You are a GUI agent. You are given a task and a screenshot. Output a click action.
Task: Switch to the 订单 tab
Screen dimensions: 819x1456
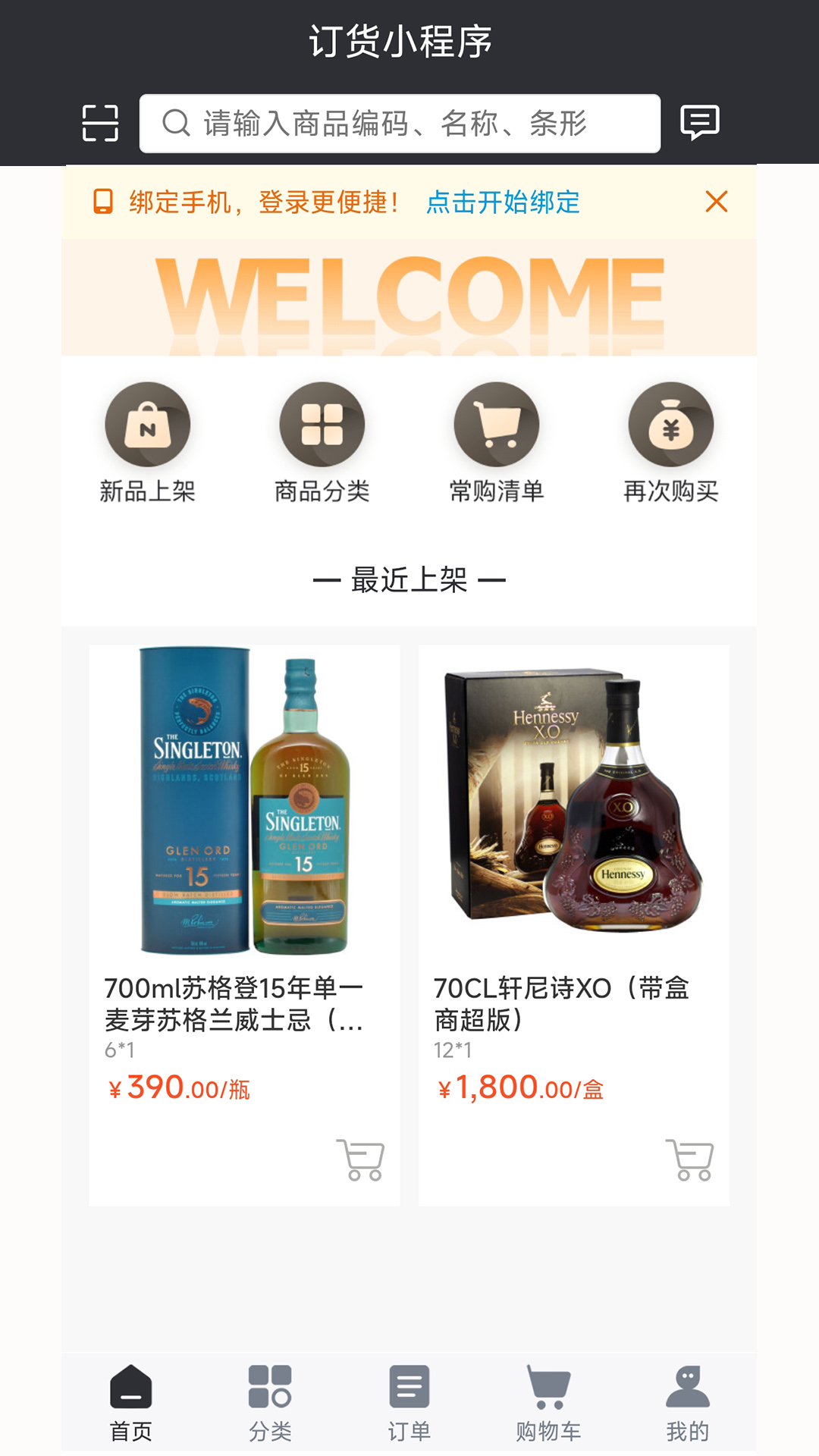pyautogui.click(x=409, y=1403)
